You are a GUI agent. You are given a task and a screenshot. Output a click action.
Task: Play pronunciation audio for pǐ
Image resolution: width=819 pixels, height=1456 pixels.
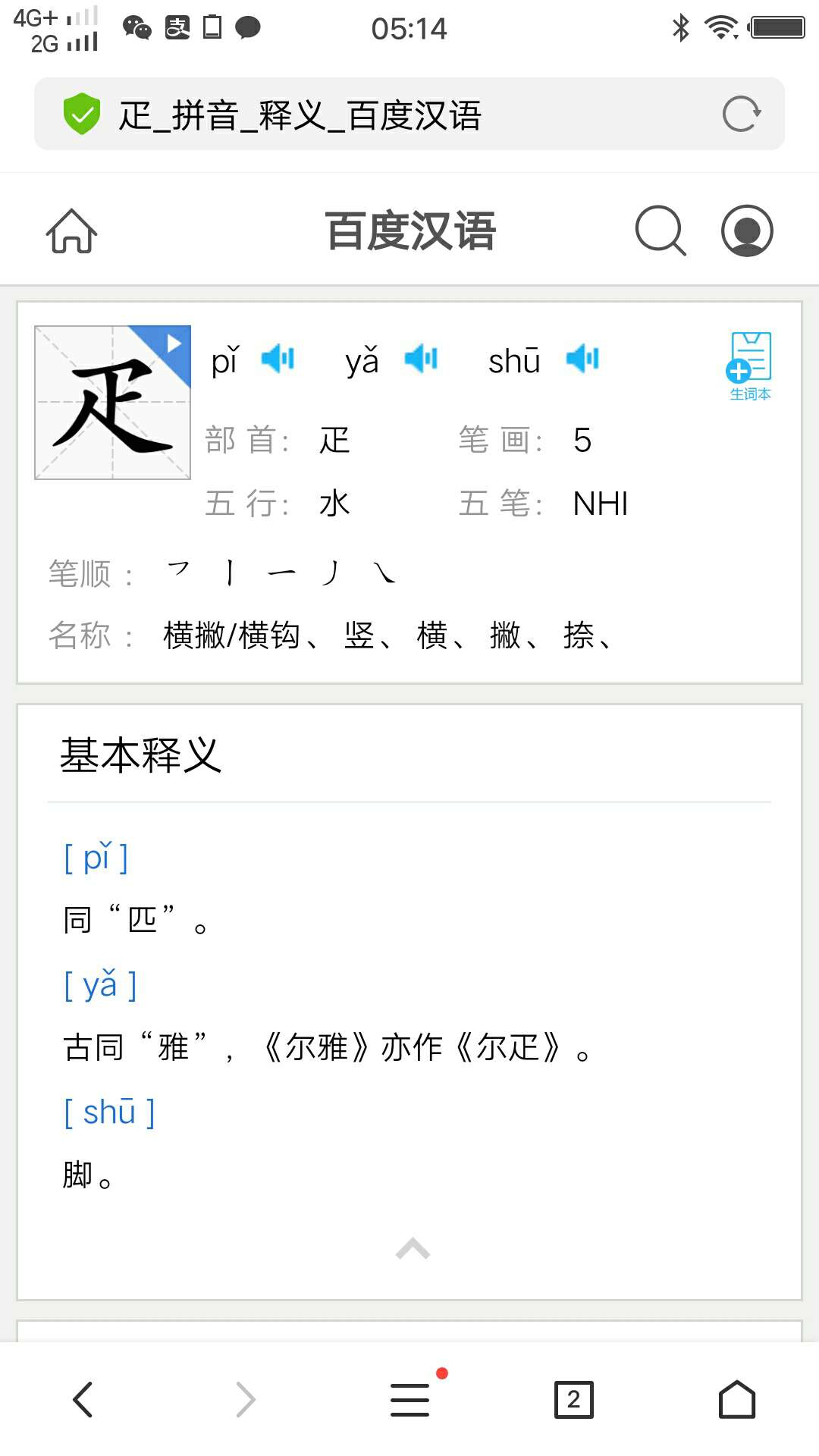(278, 359)
